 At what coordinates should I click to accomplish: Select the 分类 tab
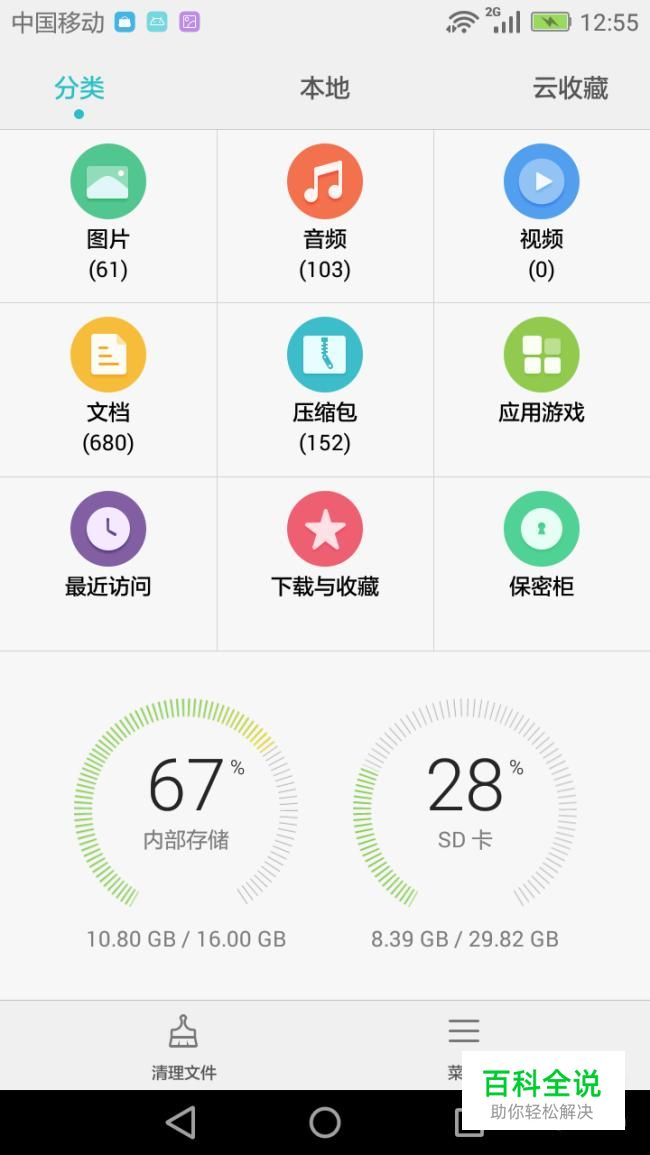(x=79, y=88)
